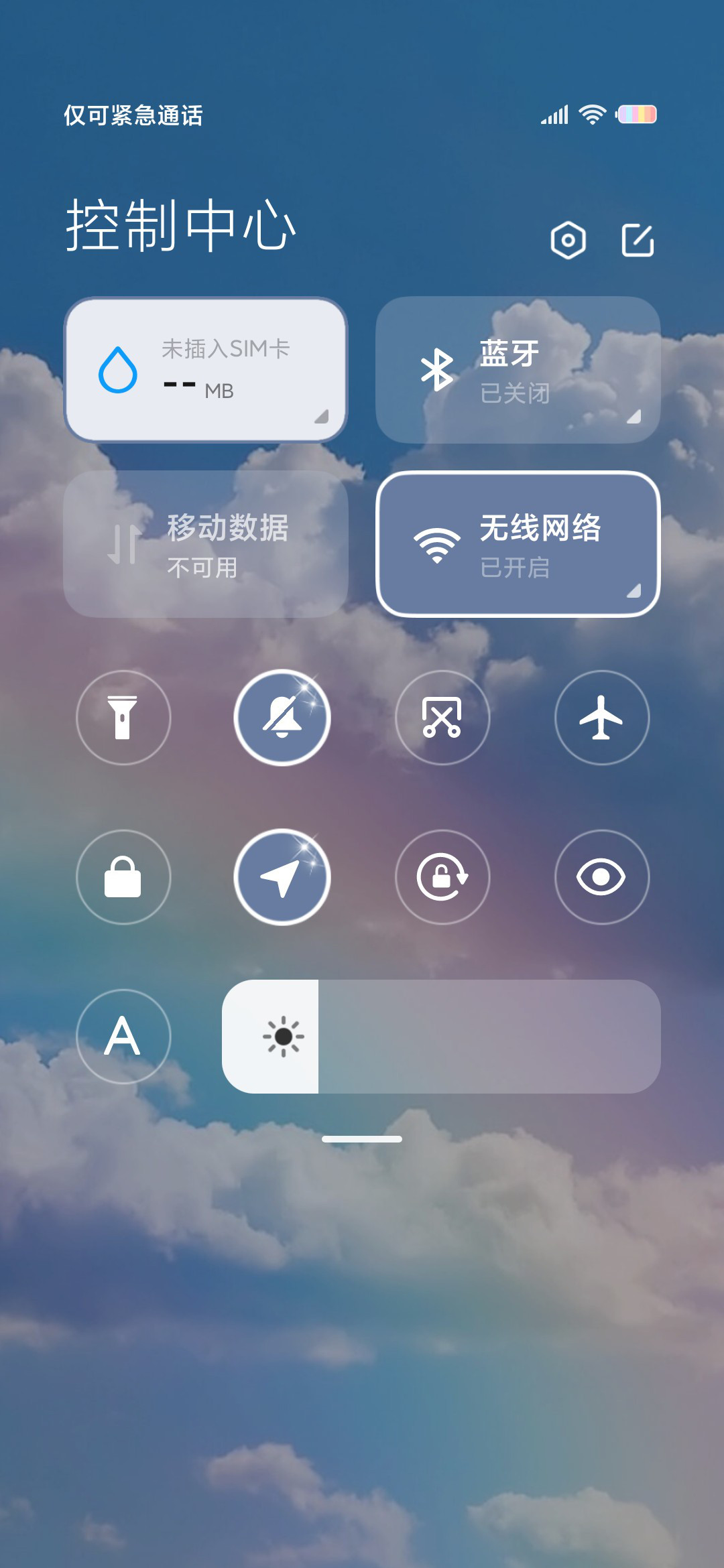Tap the brightness slider bar
The width and height of the screenshot is (724, 1568).
click(x=441, y=1037)
